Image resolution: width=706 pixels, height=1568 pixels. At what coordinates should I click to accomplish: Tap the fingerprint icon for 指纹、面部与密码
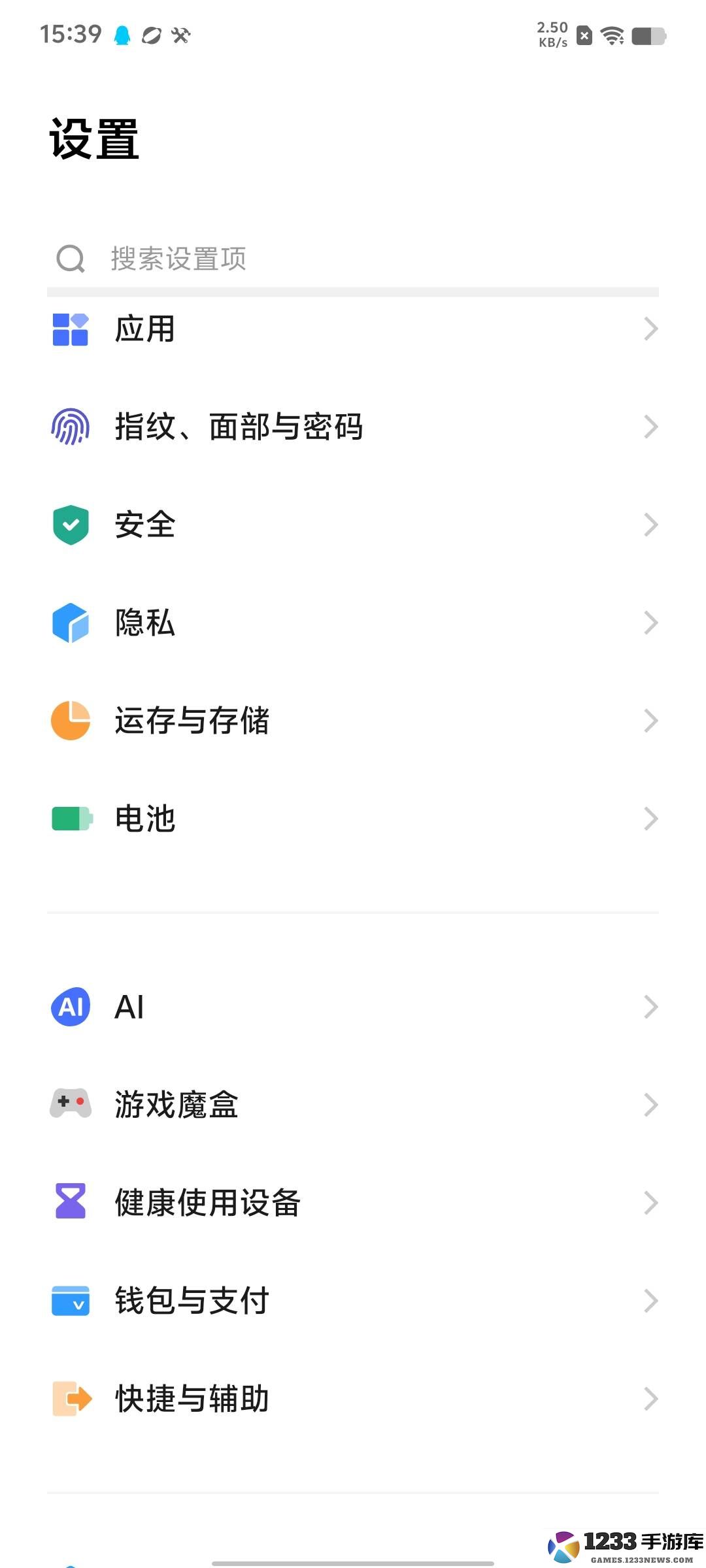(x=70, y=427)
